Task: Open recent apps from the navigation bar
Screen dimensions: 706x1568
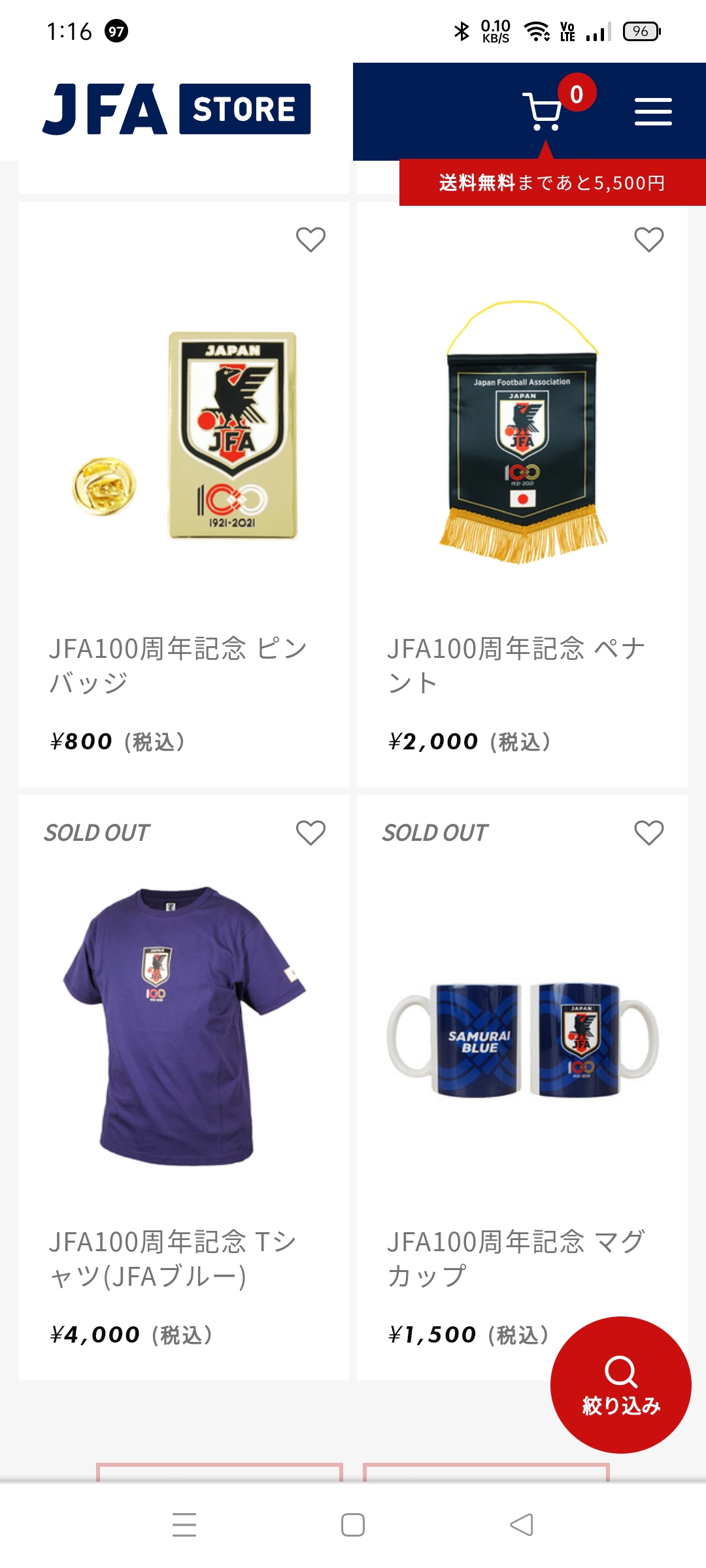Action: pos(184,1525)
